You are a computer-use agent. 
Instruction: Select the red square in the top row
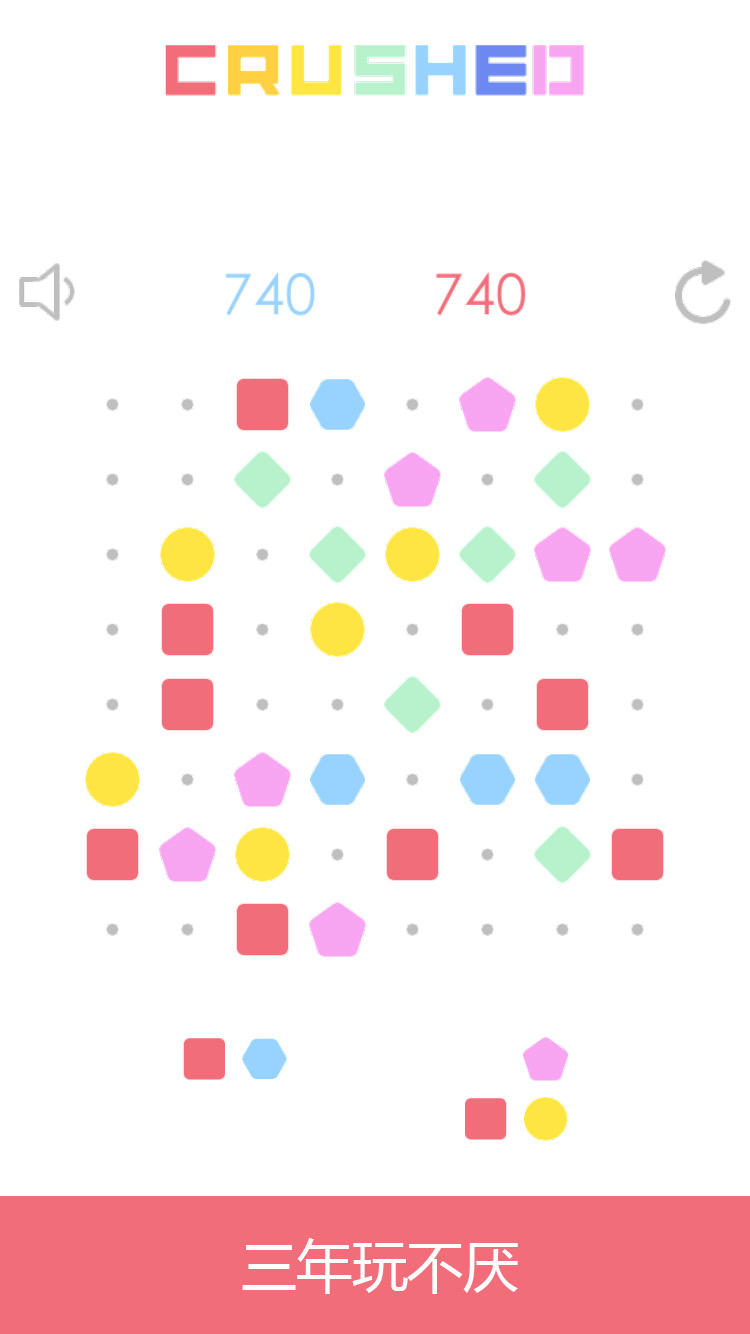tap(262, 404)
